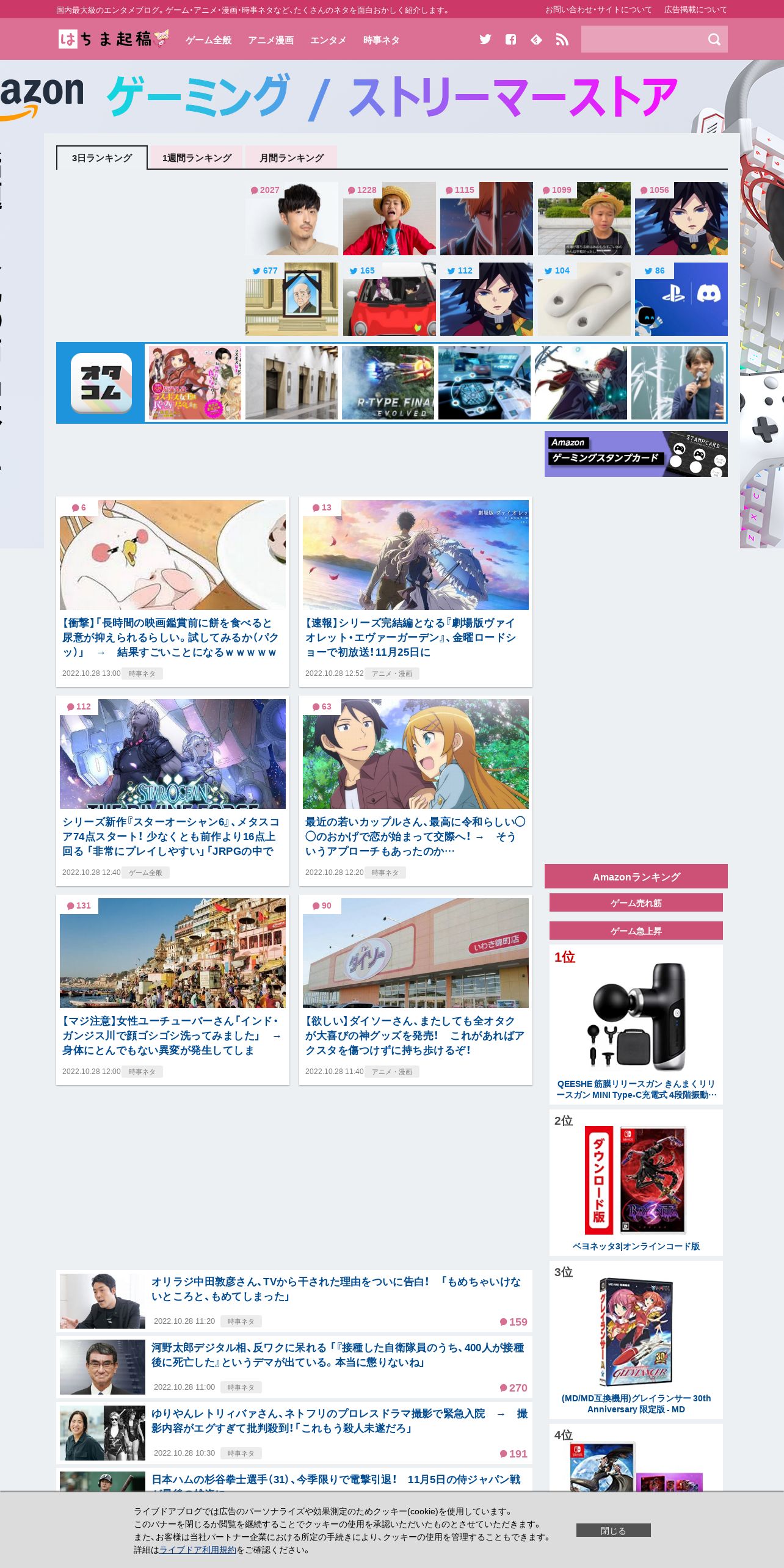Open the Twitter icon in header
The image size is (784, 1568).
click(485, 40)
